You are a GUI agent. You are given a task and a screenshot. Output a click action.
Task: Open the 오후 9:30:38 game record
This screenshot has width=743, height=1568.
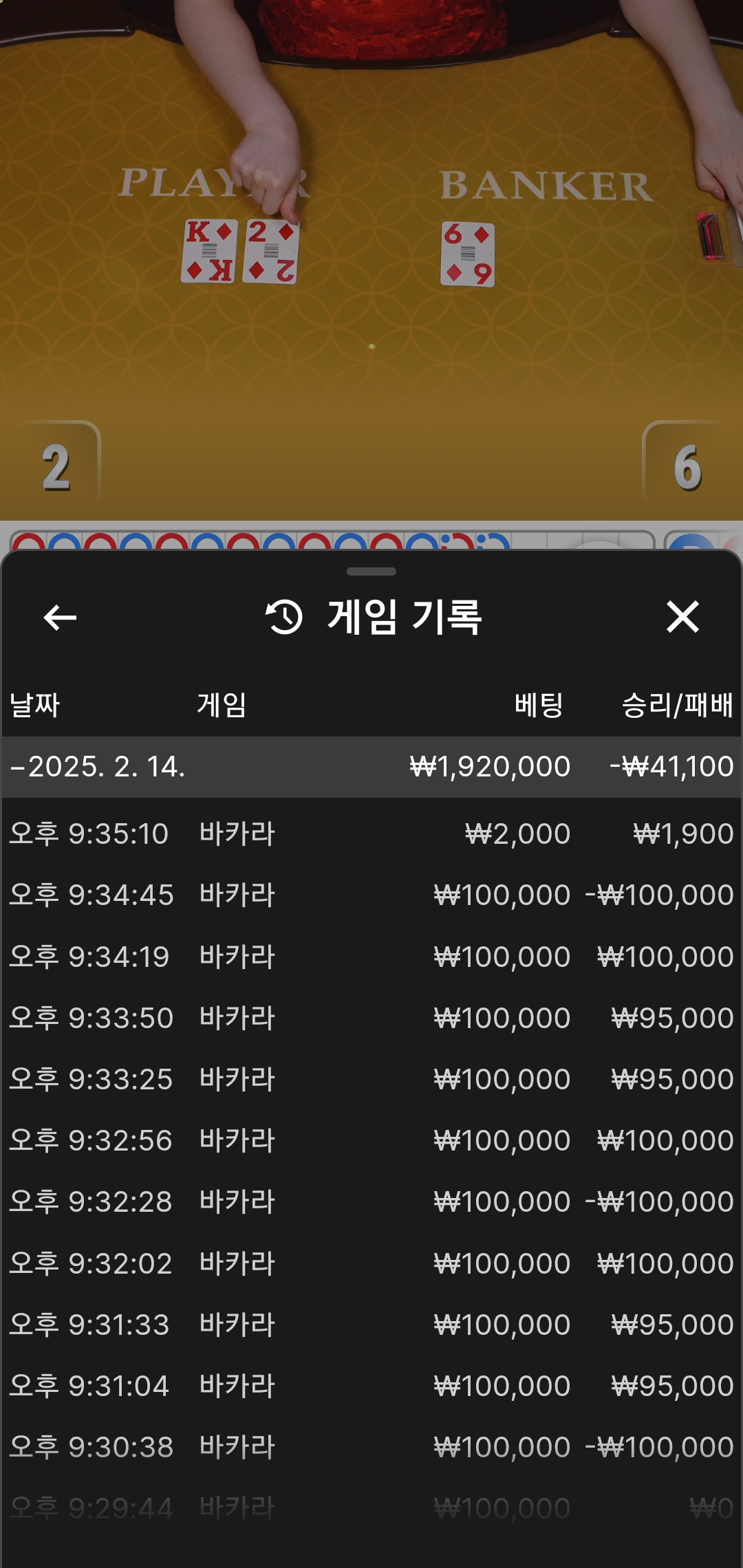371,1447
